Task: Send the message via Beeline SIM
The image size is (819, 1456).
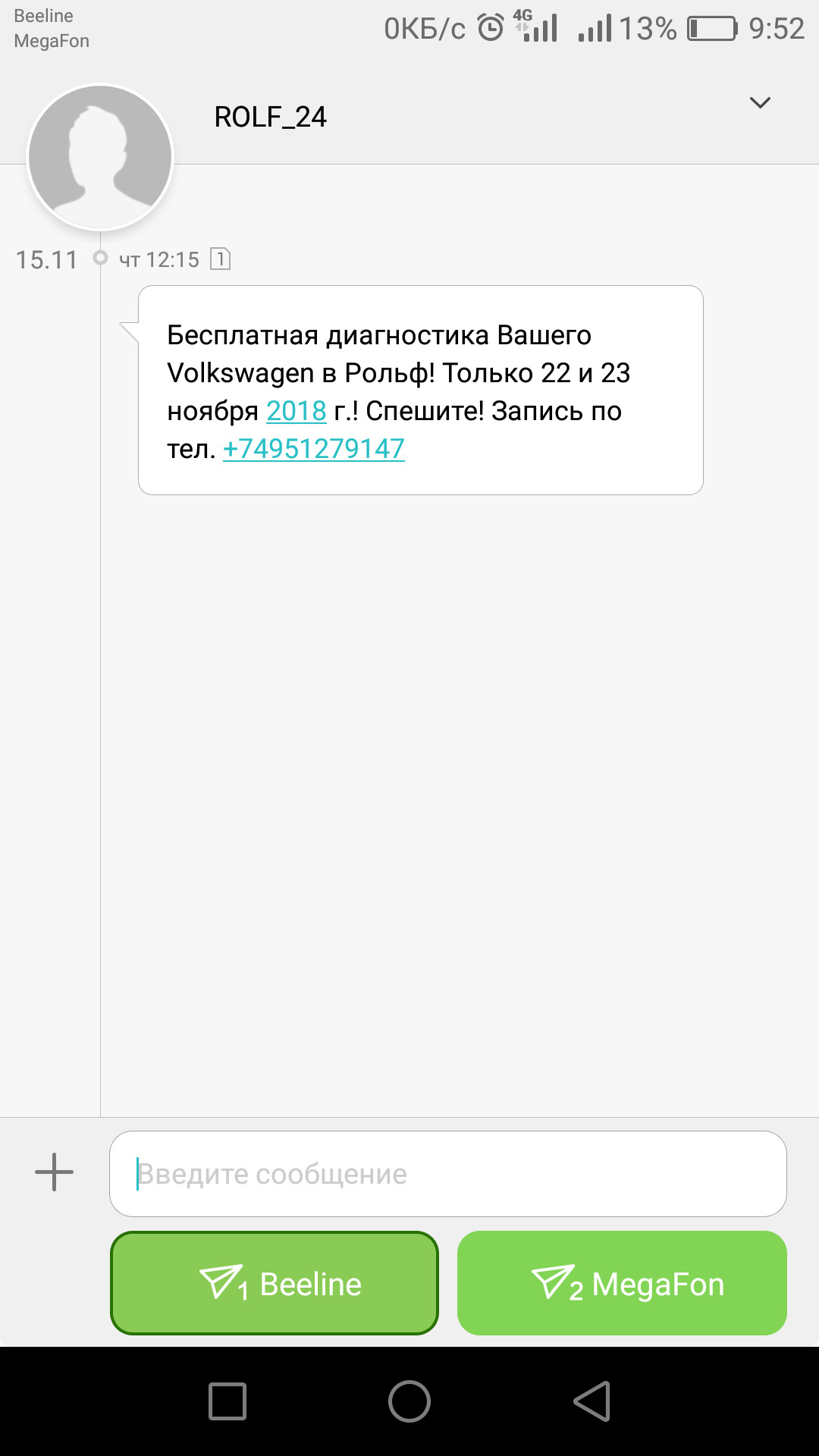Action: point(275,1284)
